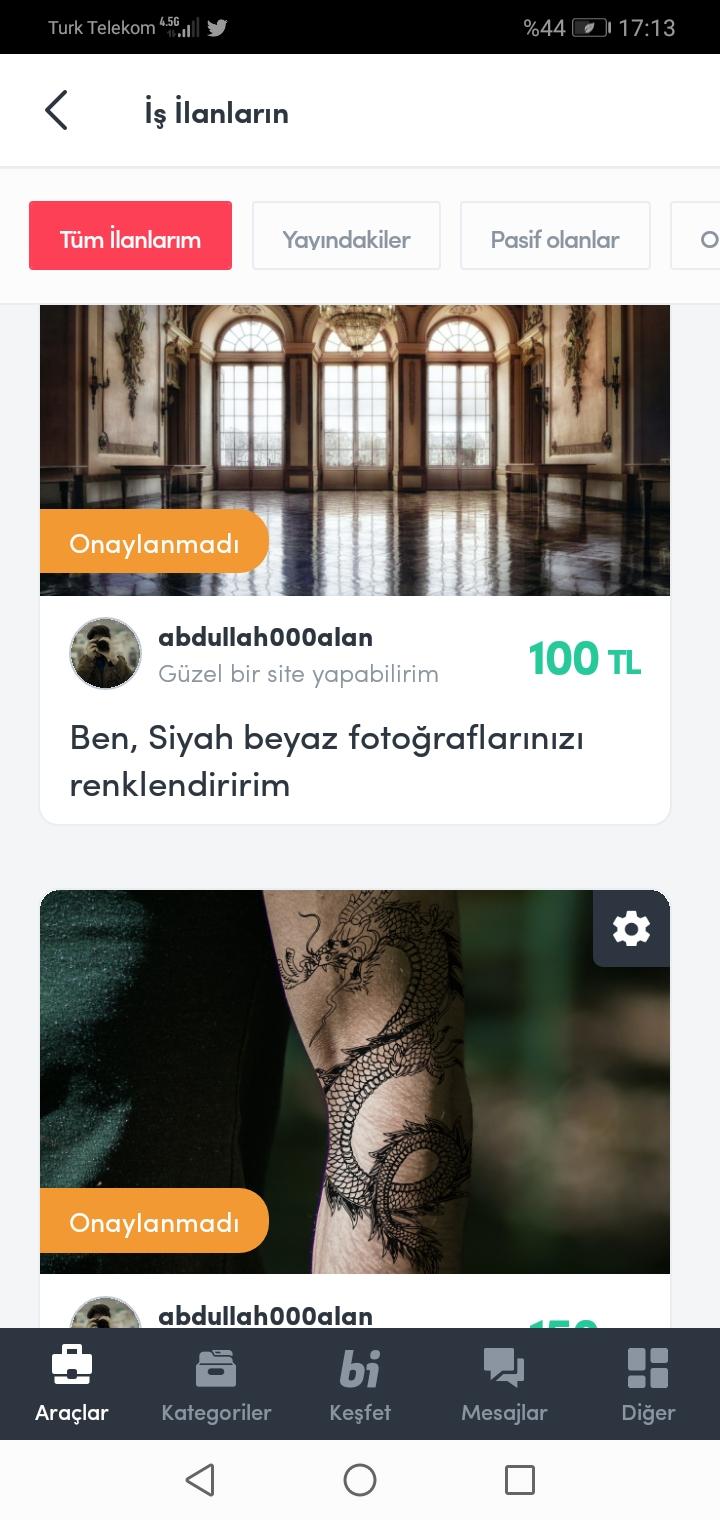Screen dimensions: 720x1520
Task: Open the partially visible filter after Pasif olanlar
Action: [705, 236]
